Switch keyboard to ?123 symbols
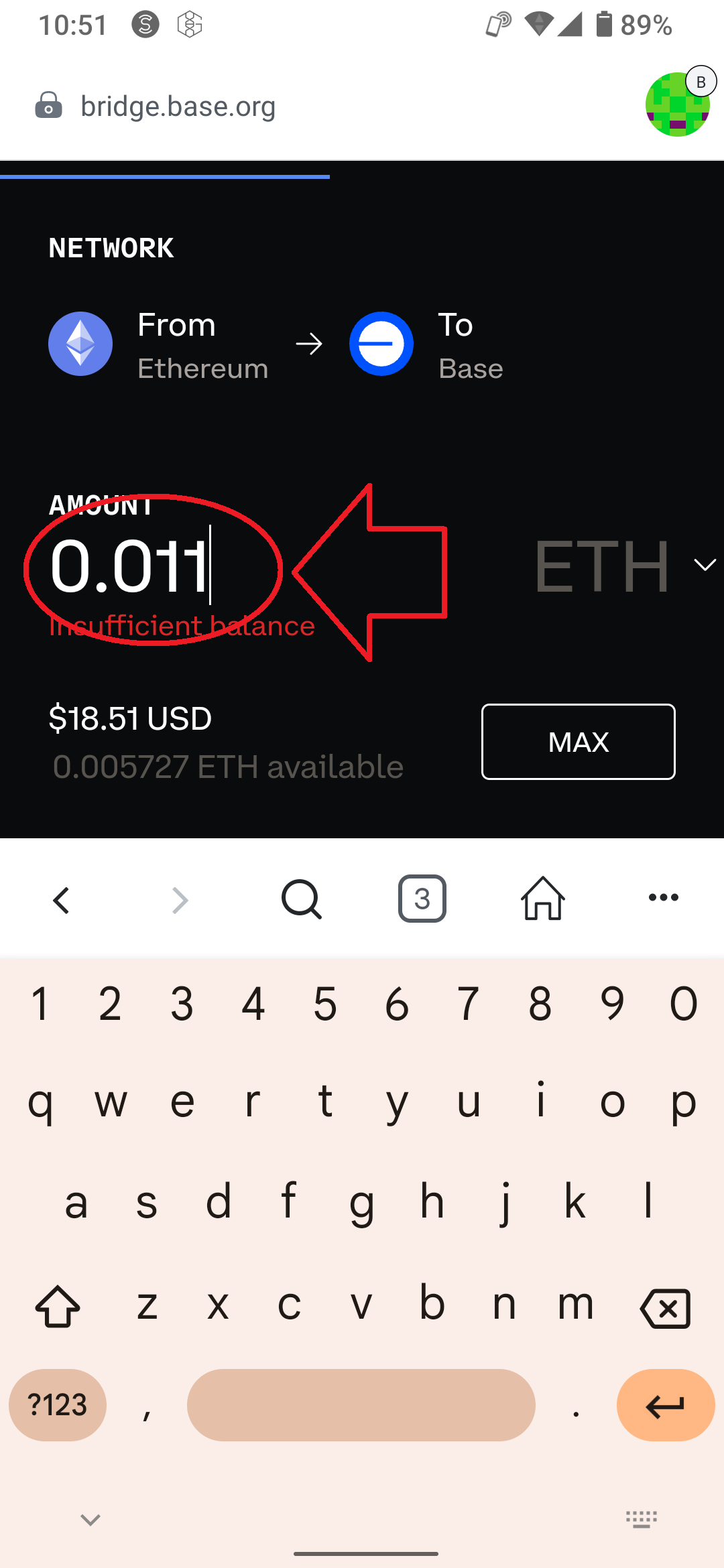The width and height of the screenshot is (724, 1568). click(x=58, y=1404)
